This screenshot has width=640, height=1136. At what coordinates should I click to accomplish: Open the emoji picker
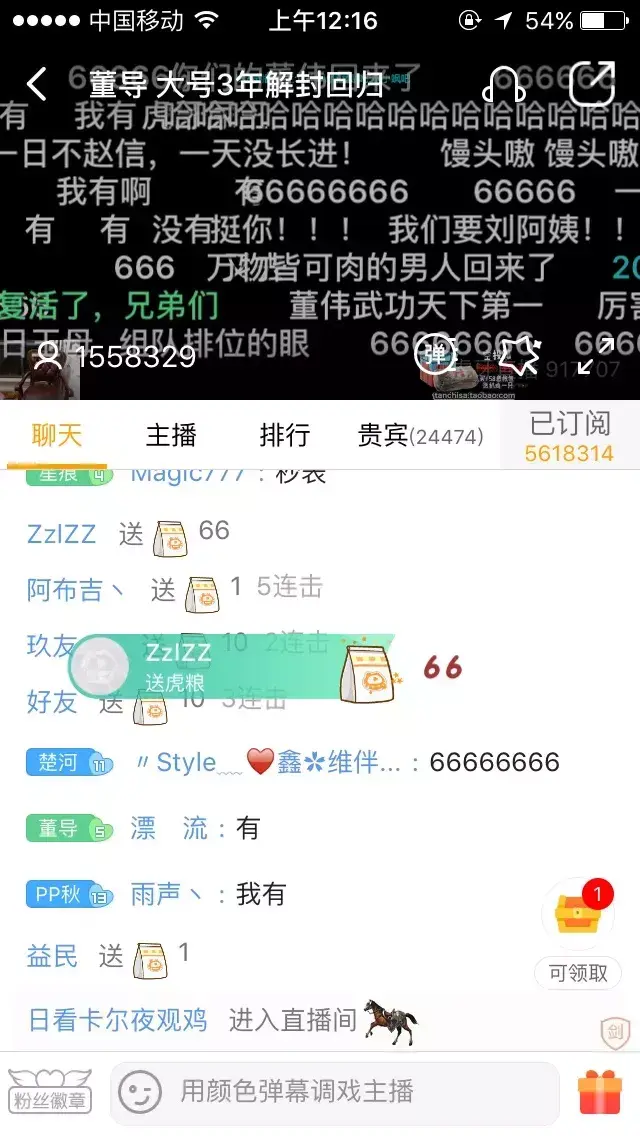pyautogui.click(x=140, y=1092)
